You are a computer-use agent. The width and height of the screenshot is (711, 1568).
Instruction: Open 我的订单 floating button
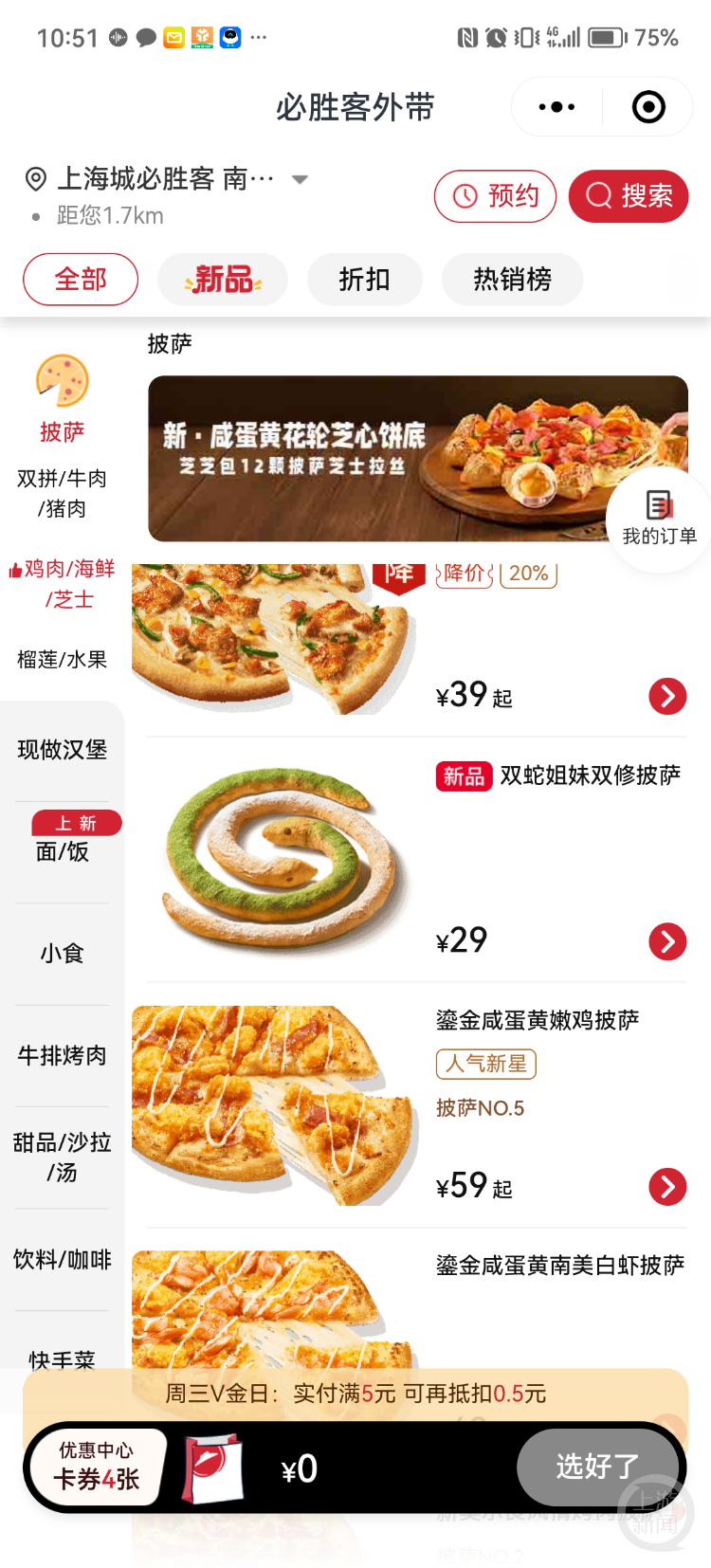[659, 518]
